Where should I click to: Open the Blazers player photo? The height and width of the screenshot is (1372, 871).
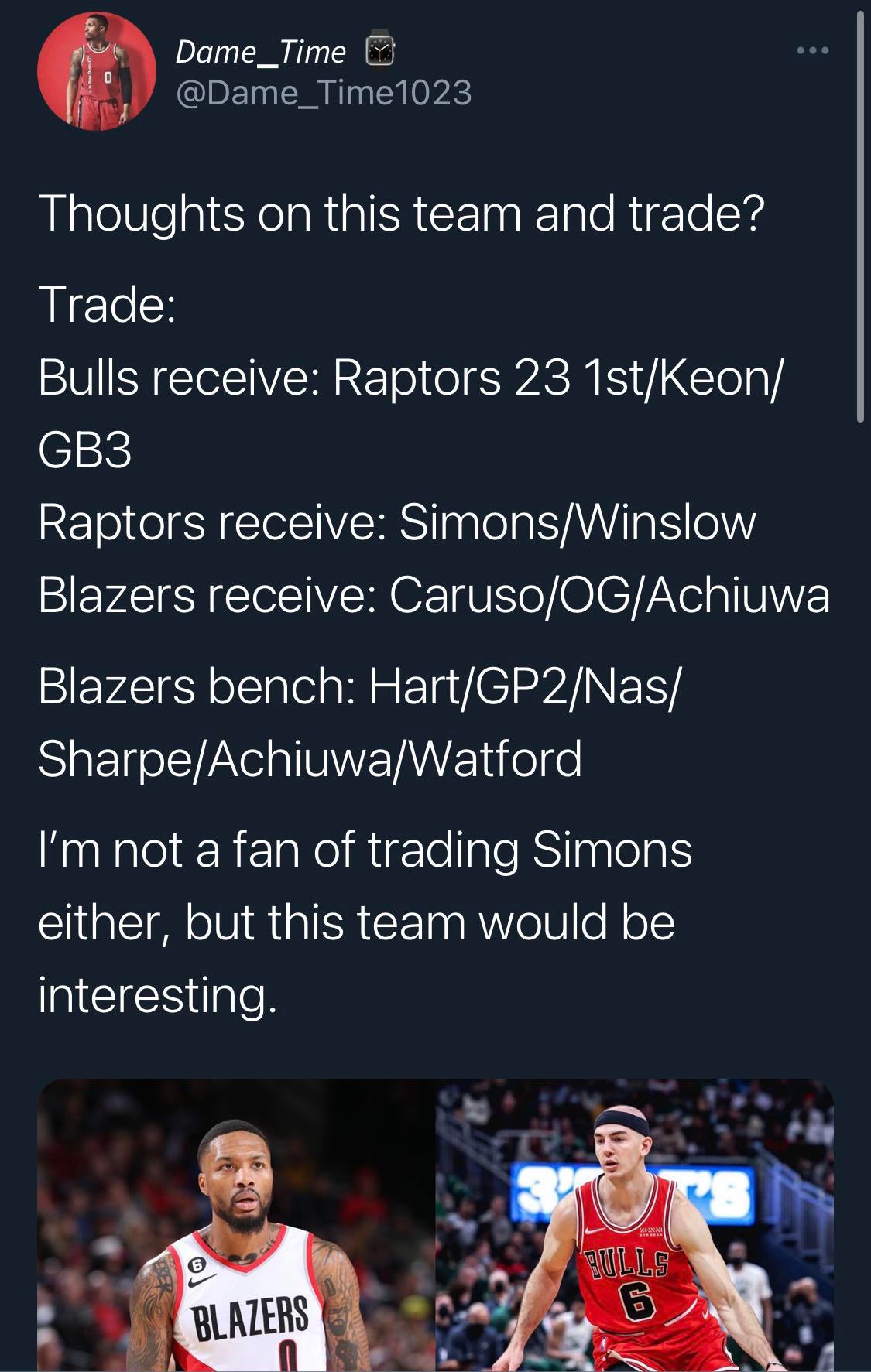(x=236, y=1225)
